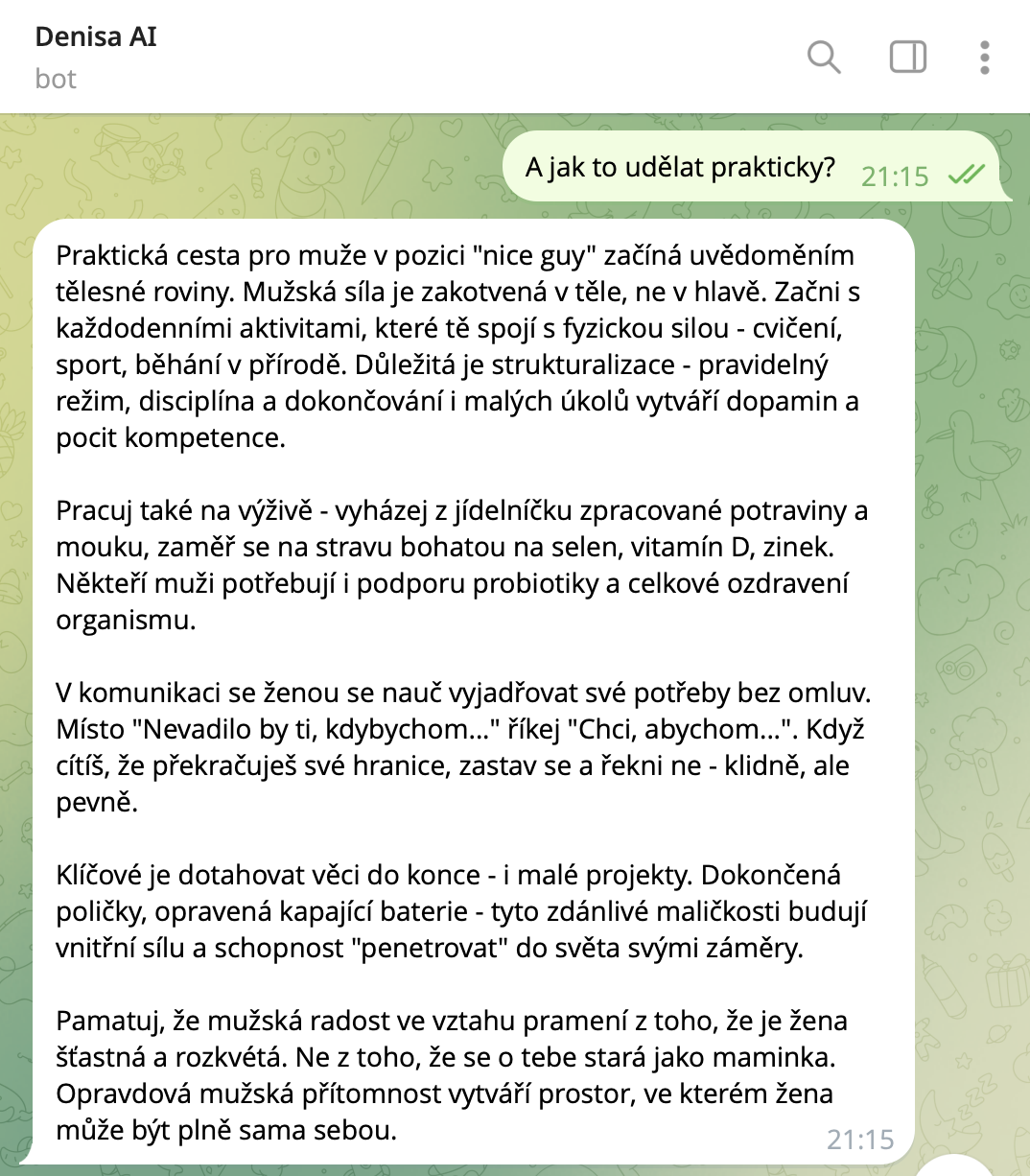Open Denisa AI bot profile header
Image resolution: width=1030 pixels, height=1176 pixels.
tap(96, 57)
